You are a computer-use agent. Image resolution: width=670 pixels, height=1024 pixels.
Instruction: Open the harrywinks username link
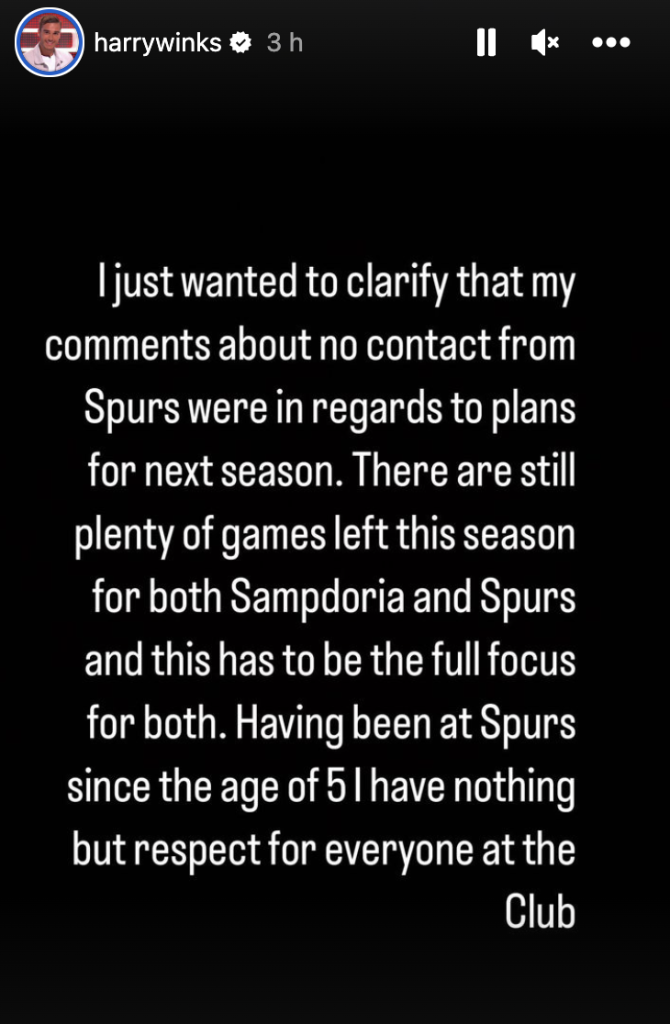(x=157, y=43)
